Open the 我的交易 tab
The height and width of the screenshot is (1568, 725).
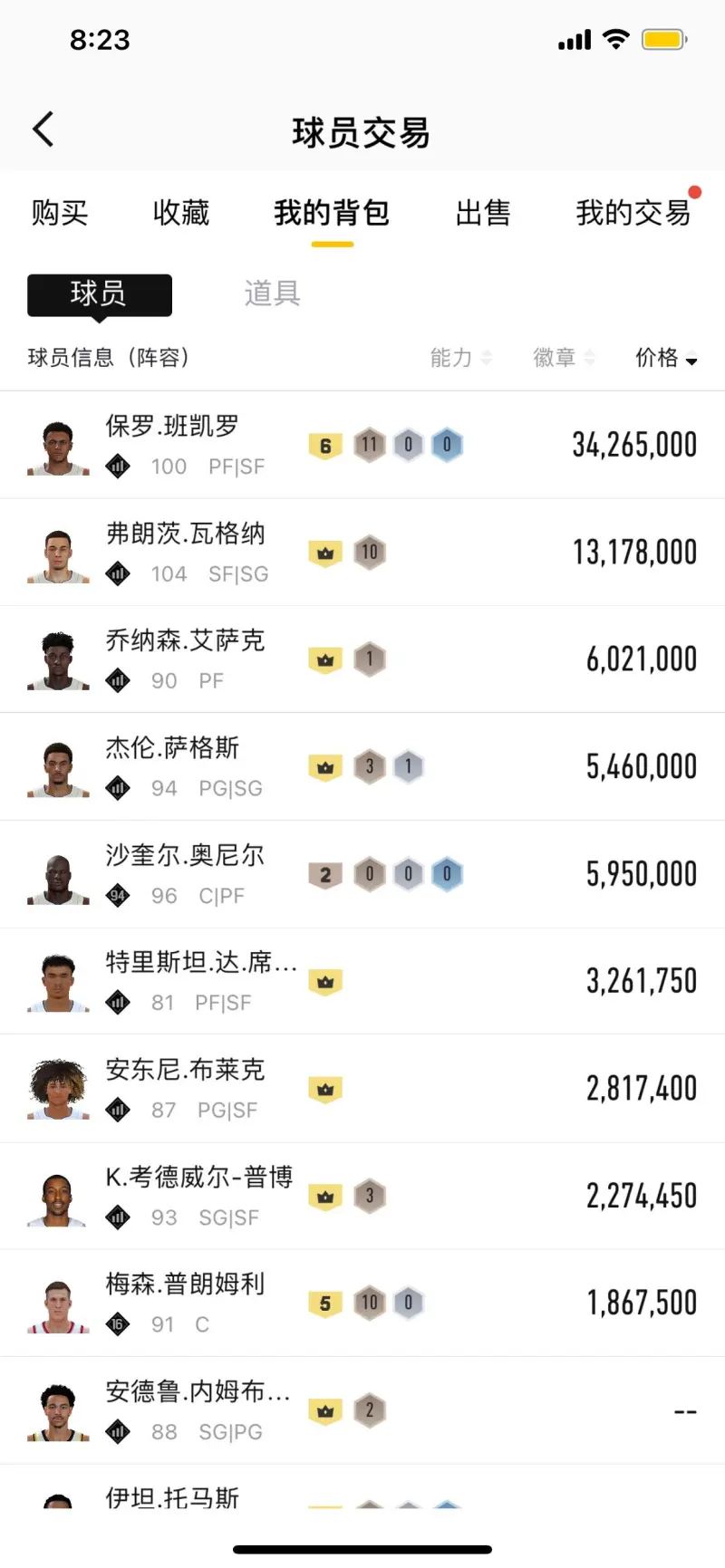[633, 213]
